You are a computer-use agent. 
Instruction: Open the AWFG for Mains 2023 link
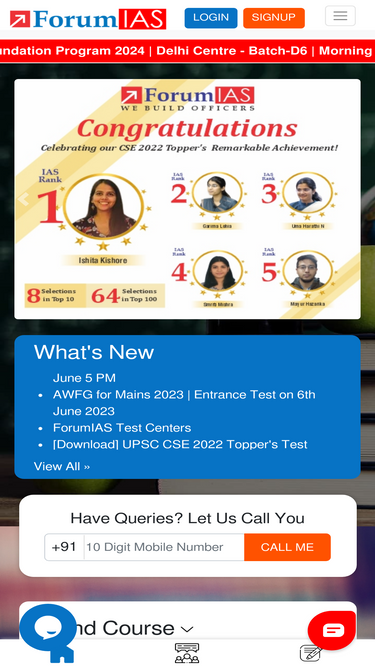click(184, 403)
